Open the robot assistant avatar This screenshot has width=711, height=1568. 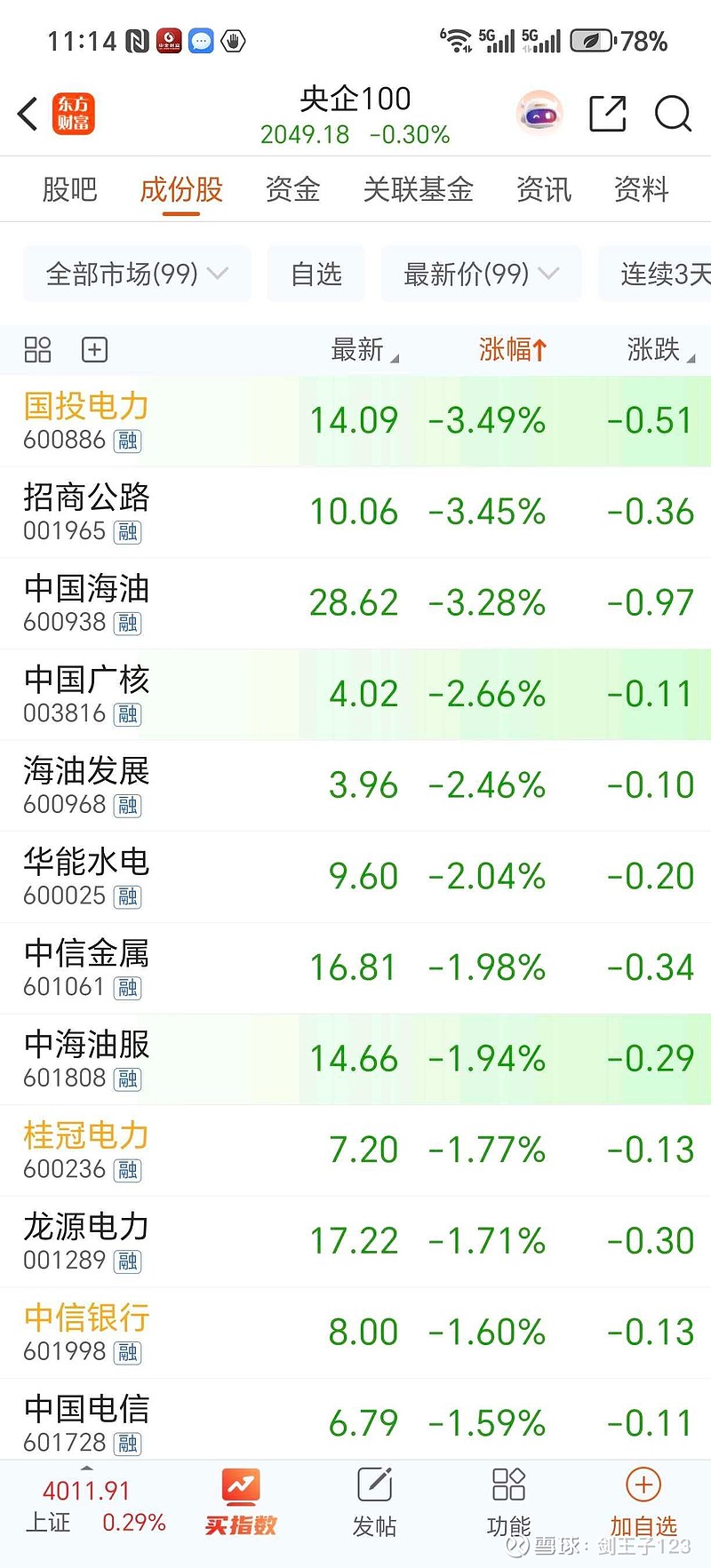pyautogui.click(x=539, y=114)
